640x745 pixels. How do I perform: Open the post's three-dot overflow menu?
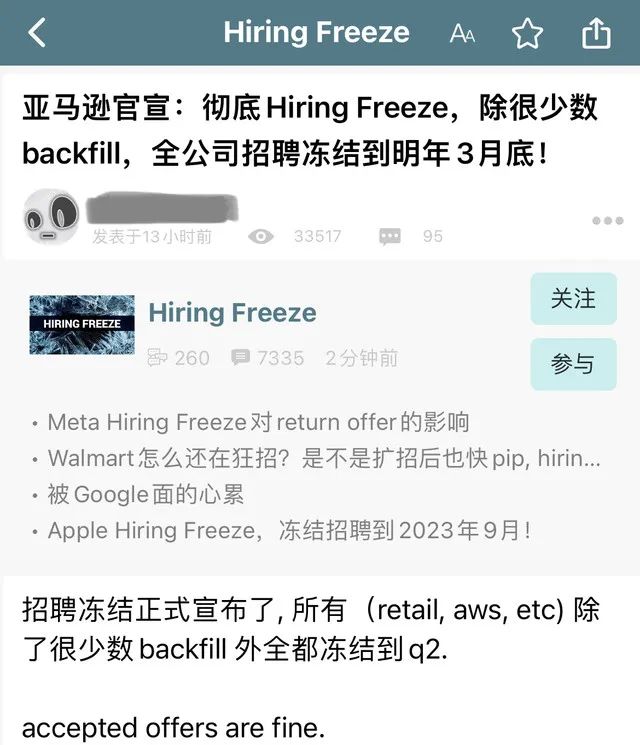coord(607,221)
